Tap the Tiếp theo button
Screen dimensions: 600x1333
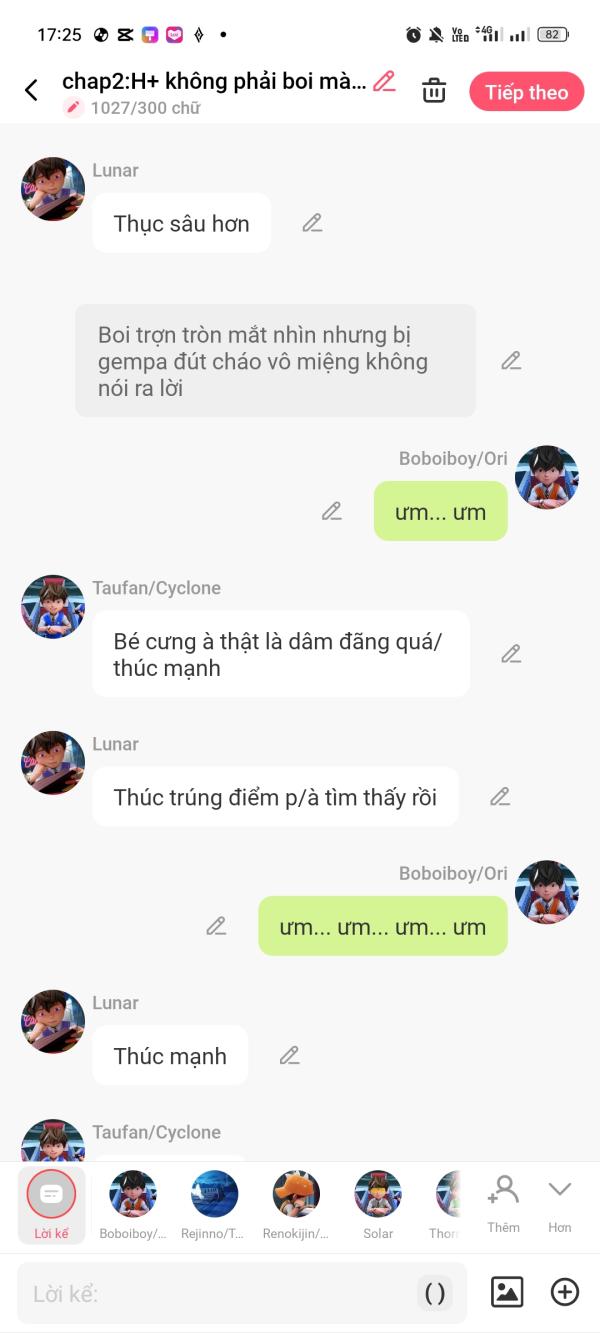(x=526, y=92)
